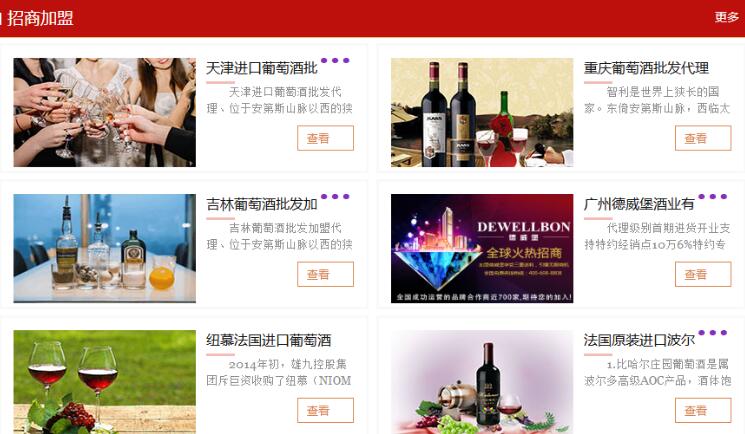Open the 重庆葡萄酒批发代理 title link
The image size is (745, 434).
coord(646,68)
